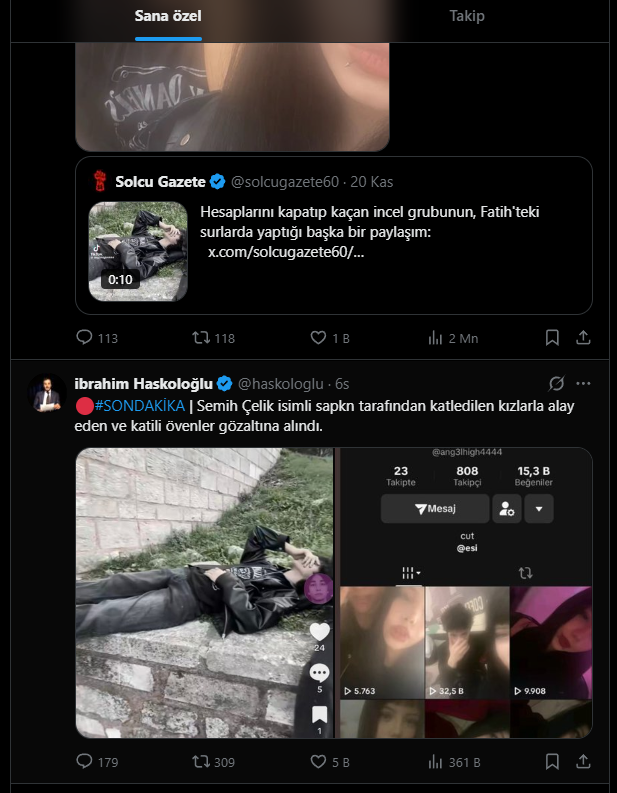
Task: Reply to the post with 113 comments
Action: point(86,338)
